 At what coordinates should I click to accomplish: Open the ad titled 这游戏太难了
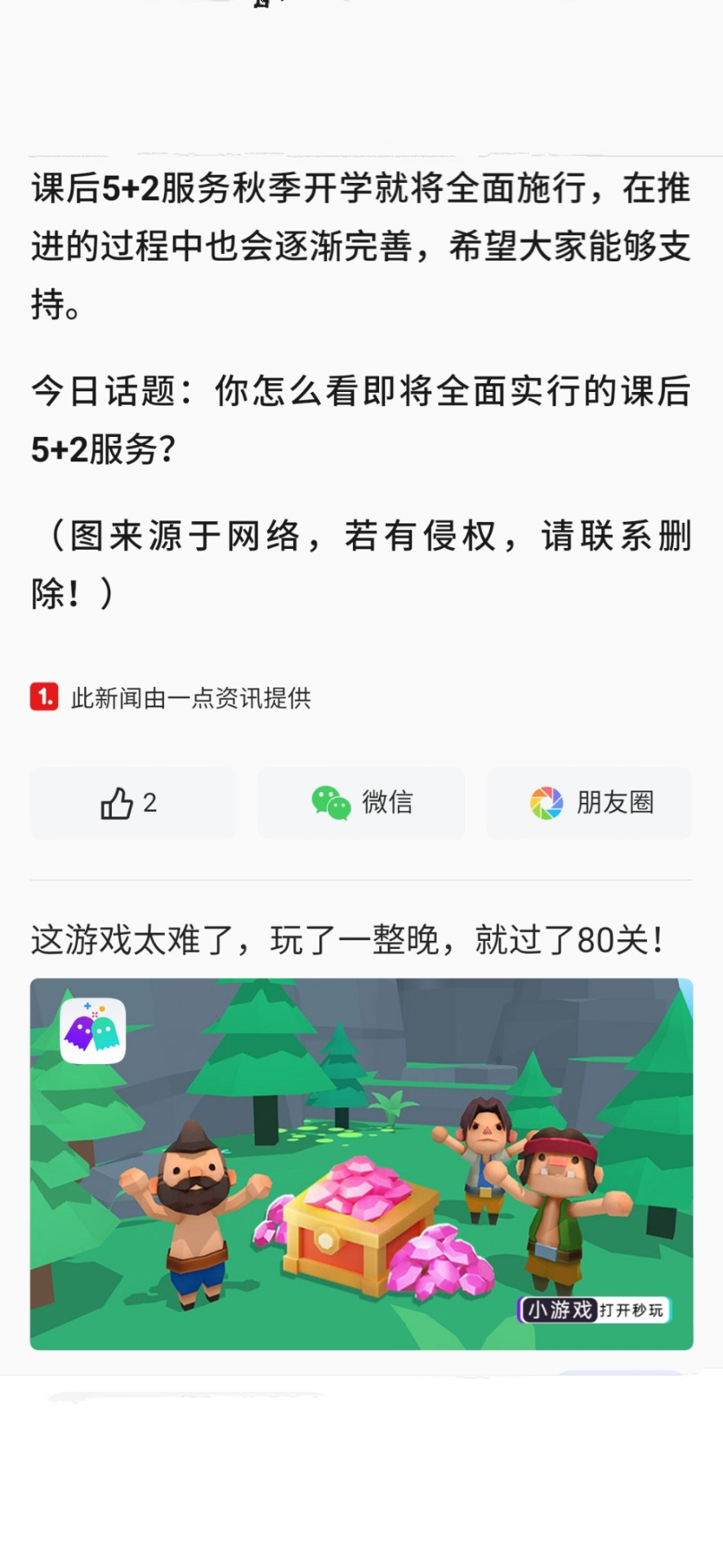tap(346, 940)
